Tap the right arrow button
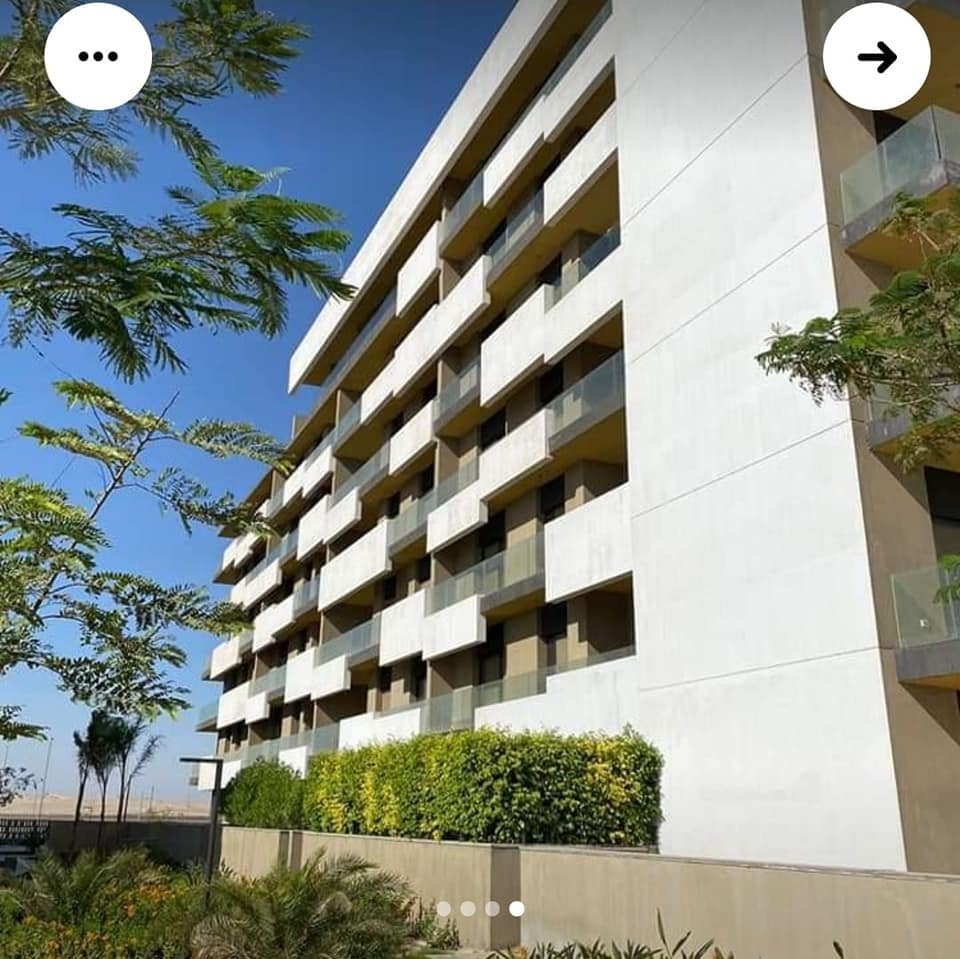Viewport: 960px width, 959px height. click(876, 56)
